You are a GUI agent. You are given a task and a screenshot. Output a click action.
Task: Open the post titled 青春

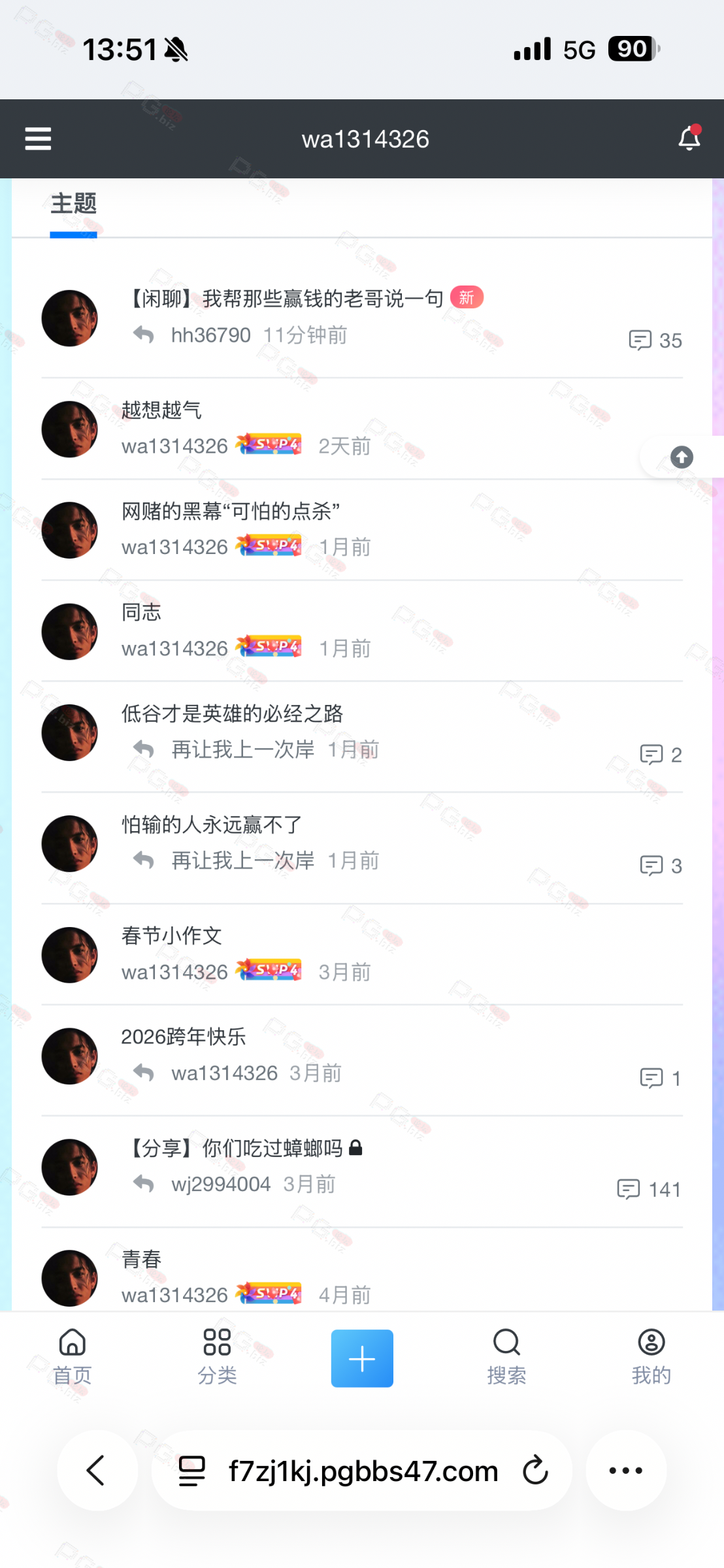141,1259
